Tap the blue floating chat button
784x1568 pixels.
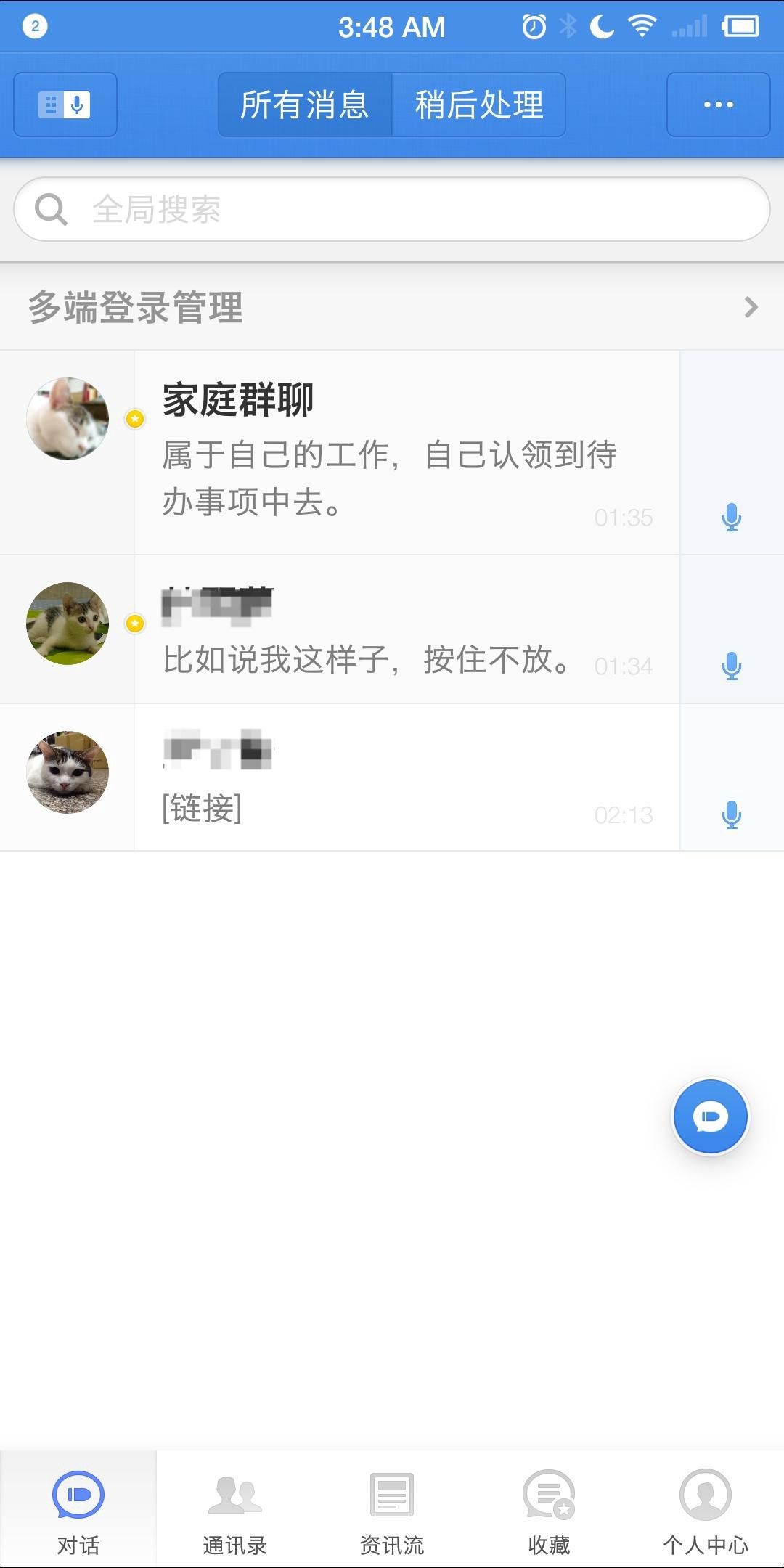point(710,1116)
